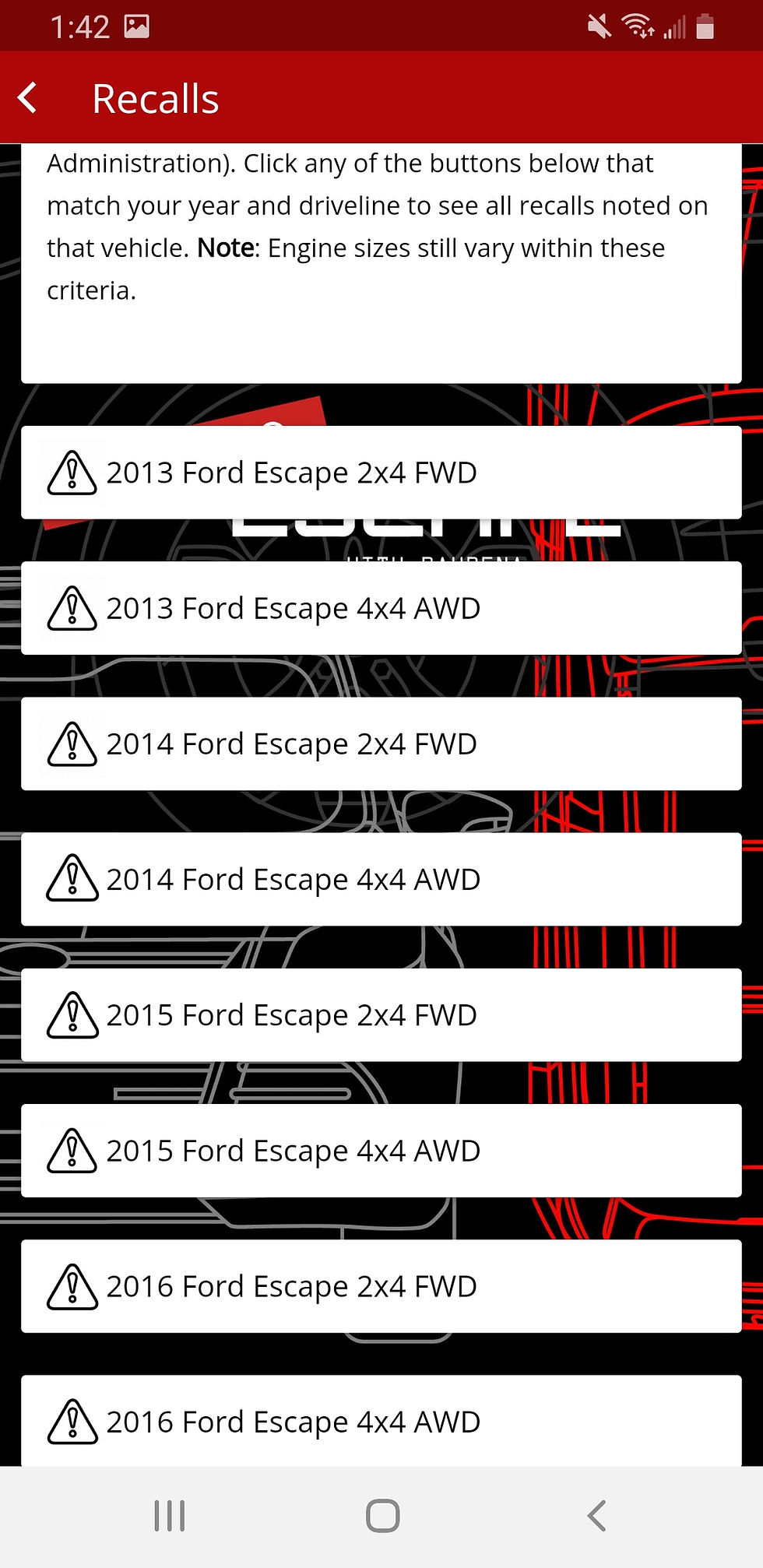Open the recent apps overview
Image resolution: width=763 pixels, height=1568 pixels.
coord(169,1516)
